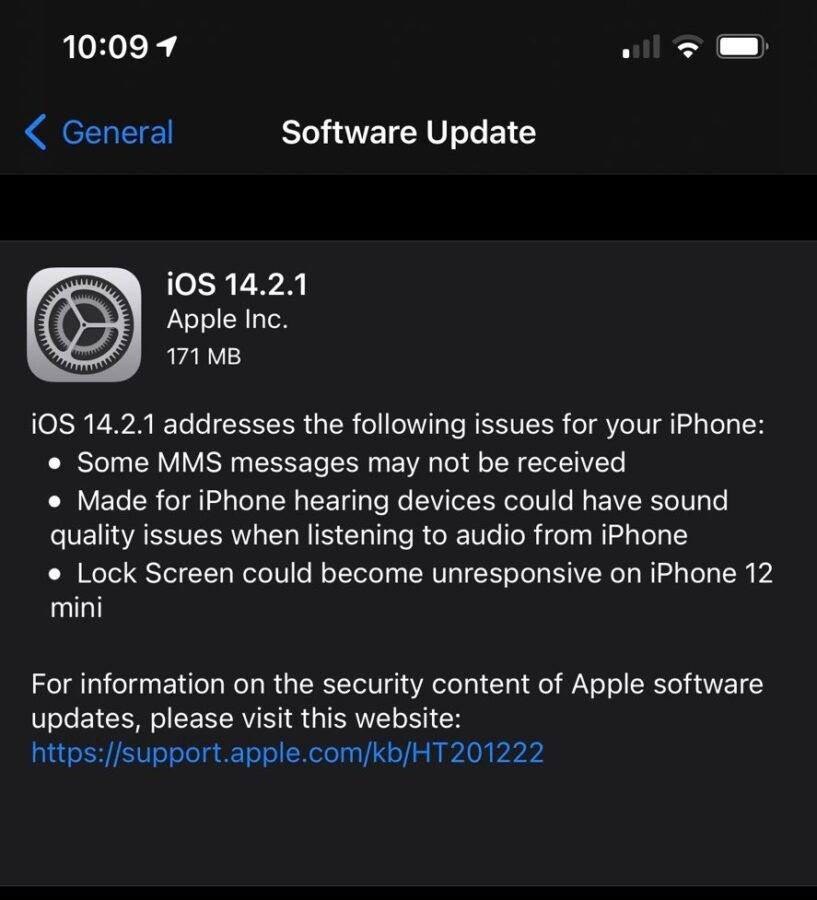The width and height of the screenshot is (817, 900).
Task: Open the support.apple.com security content link
Action: click(287, 752)
